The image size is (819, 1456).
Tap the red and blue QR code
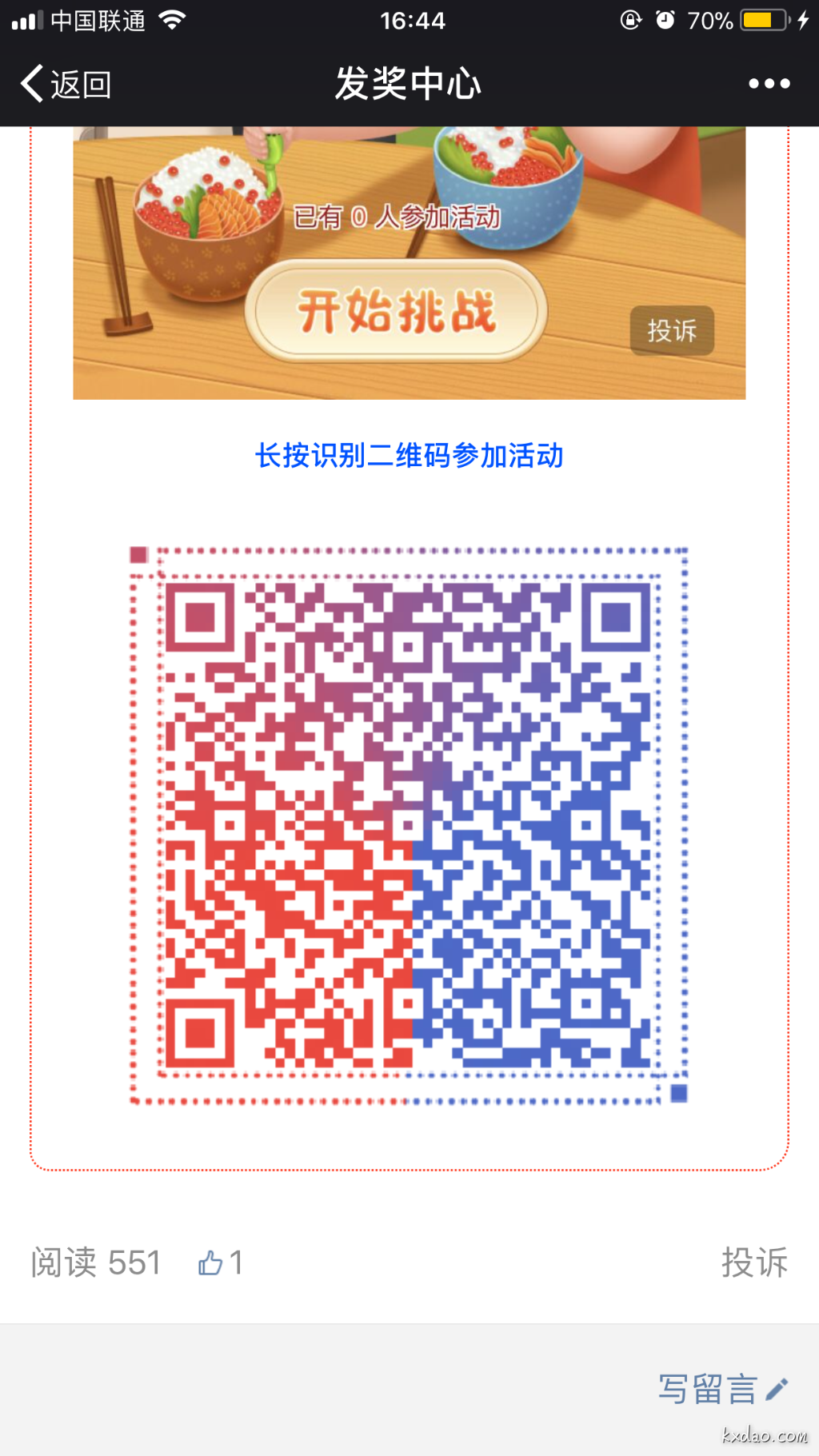409,824
